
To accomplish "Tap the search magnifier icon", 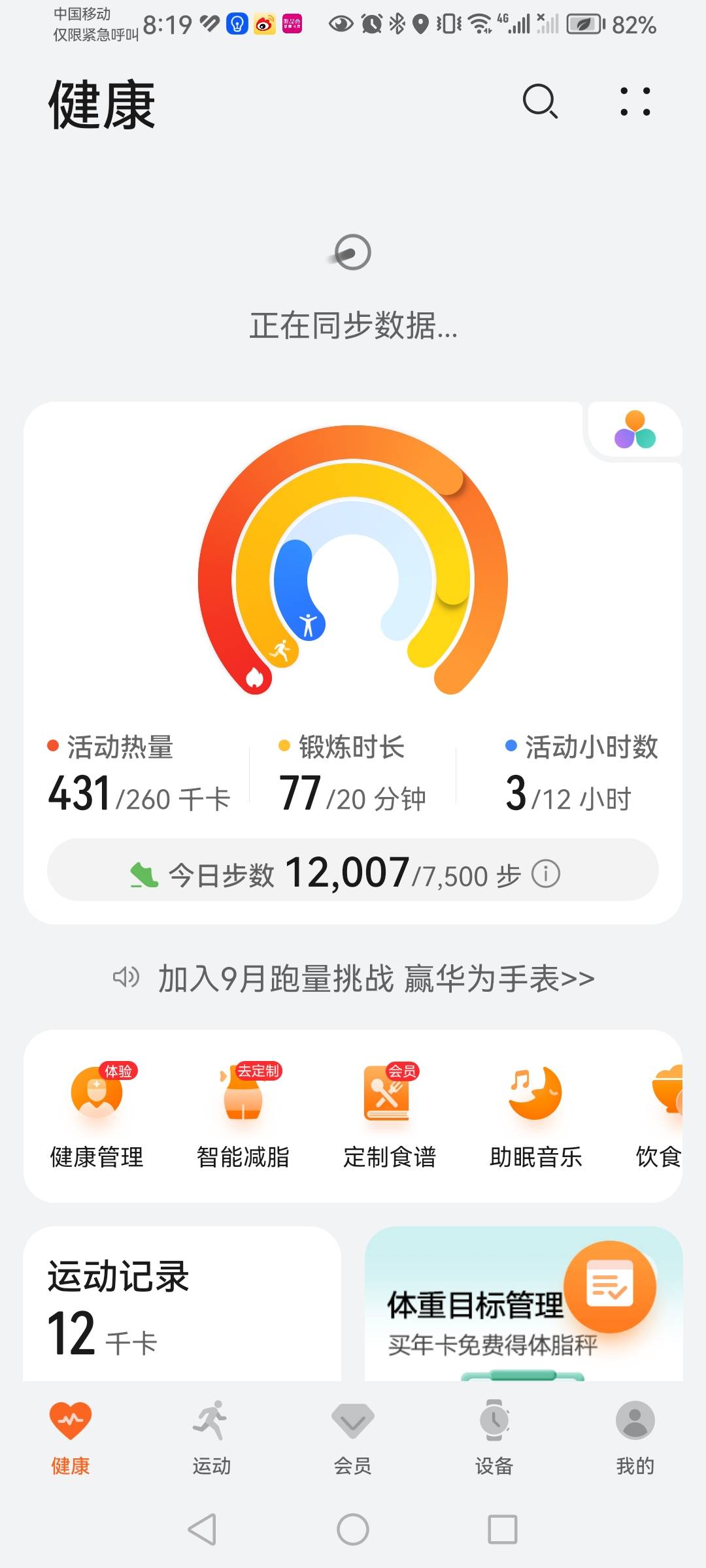I will tap(538, 103).
